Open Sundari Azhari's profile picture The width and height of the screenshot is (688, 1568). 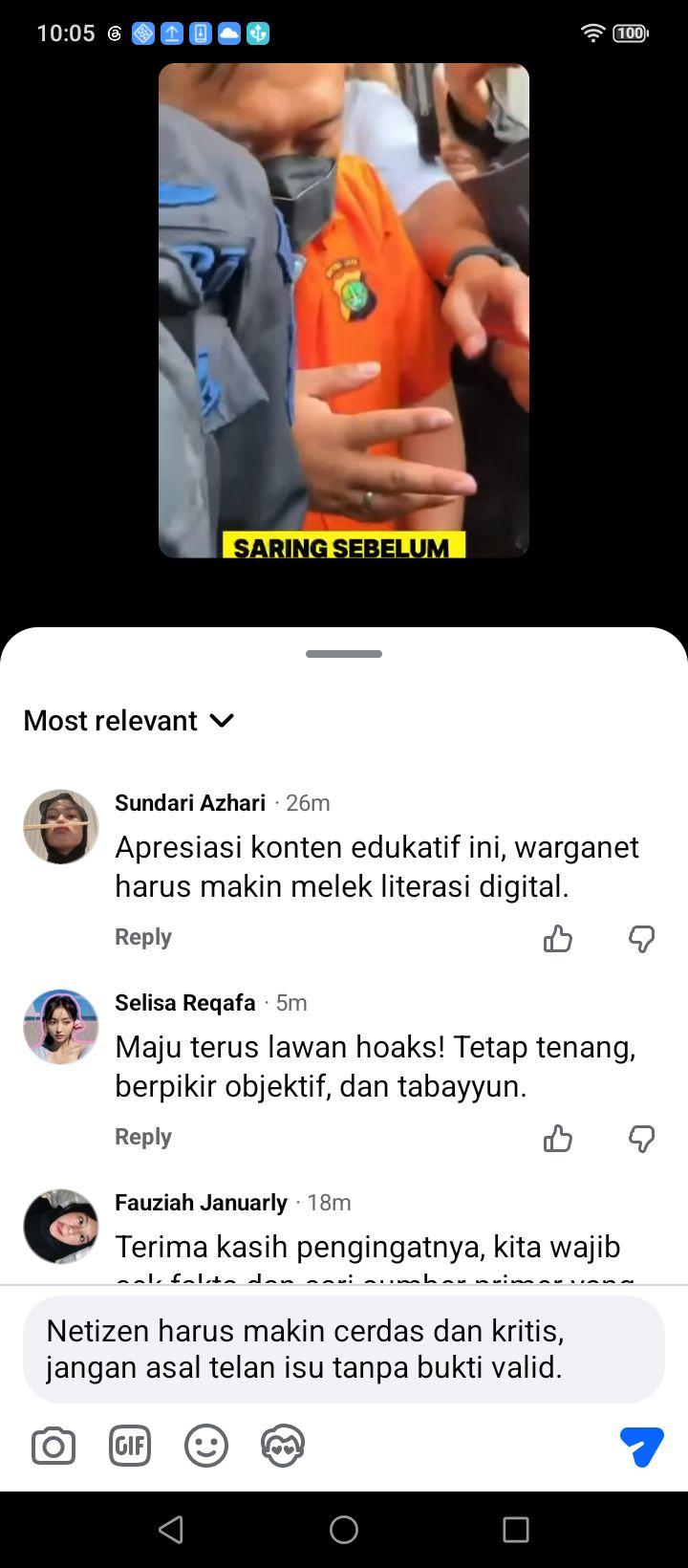coord(61,827)
